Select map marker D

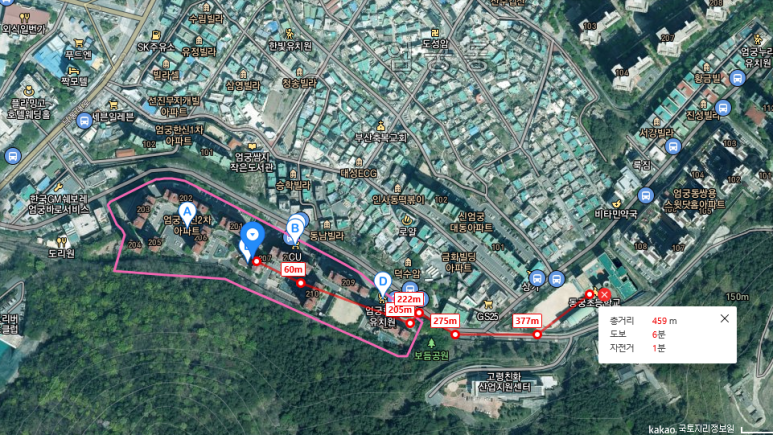click(x=382, y=281)
